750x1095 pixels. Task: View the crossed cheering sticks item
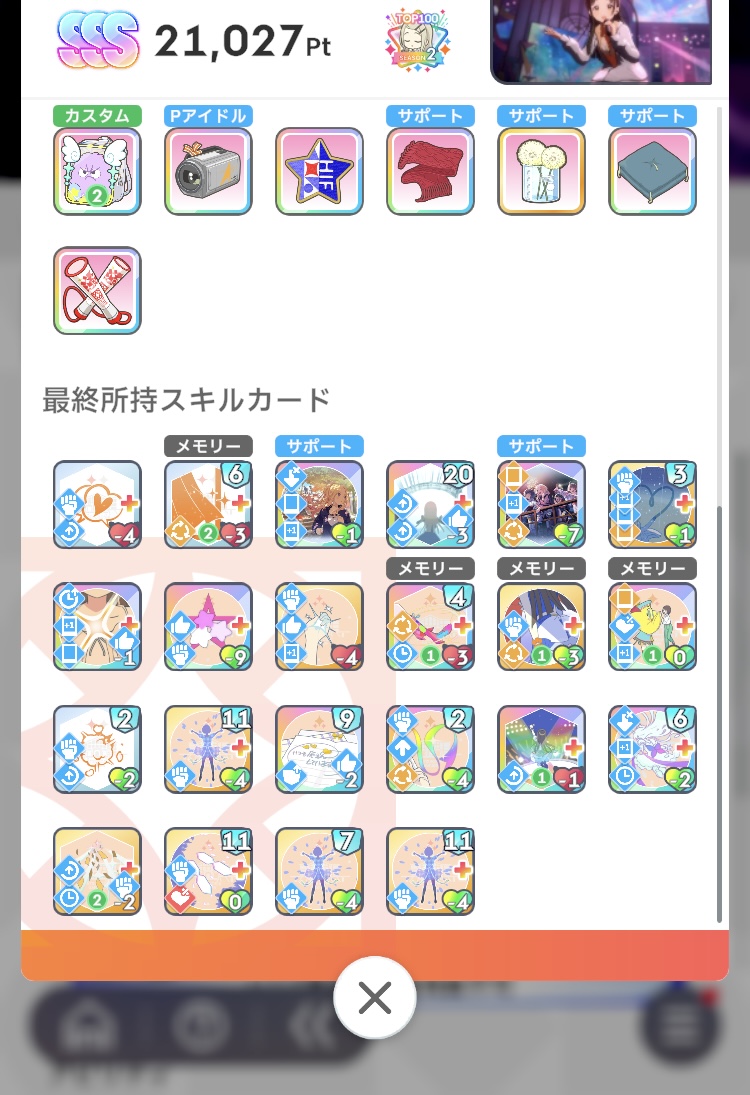[x=97, y=291]
